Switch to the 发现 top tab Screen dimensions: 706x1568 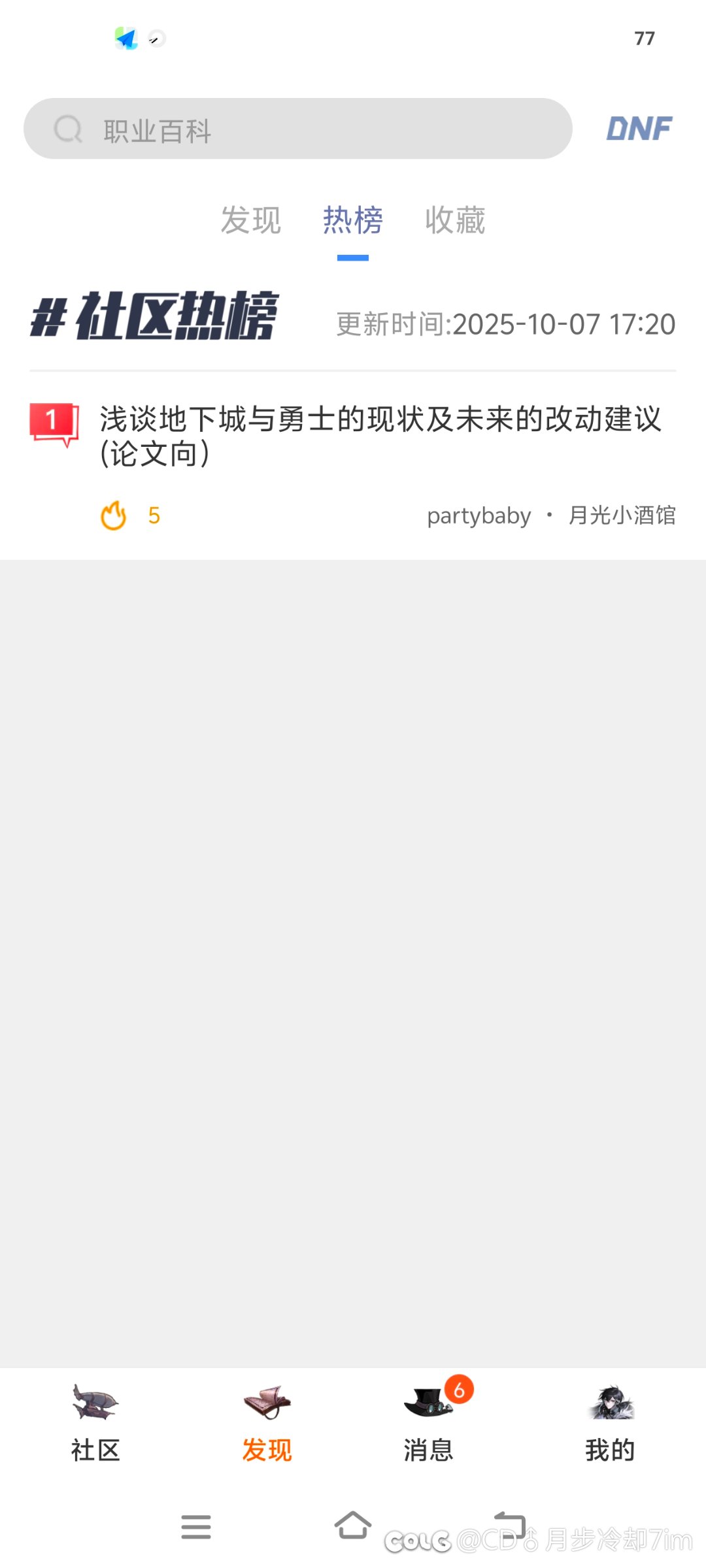point(251,220)
